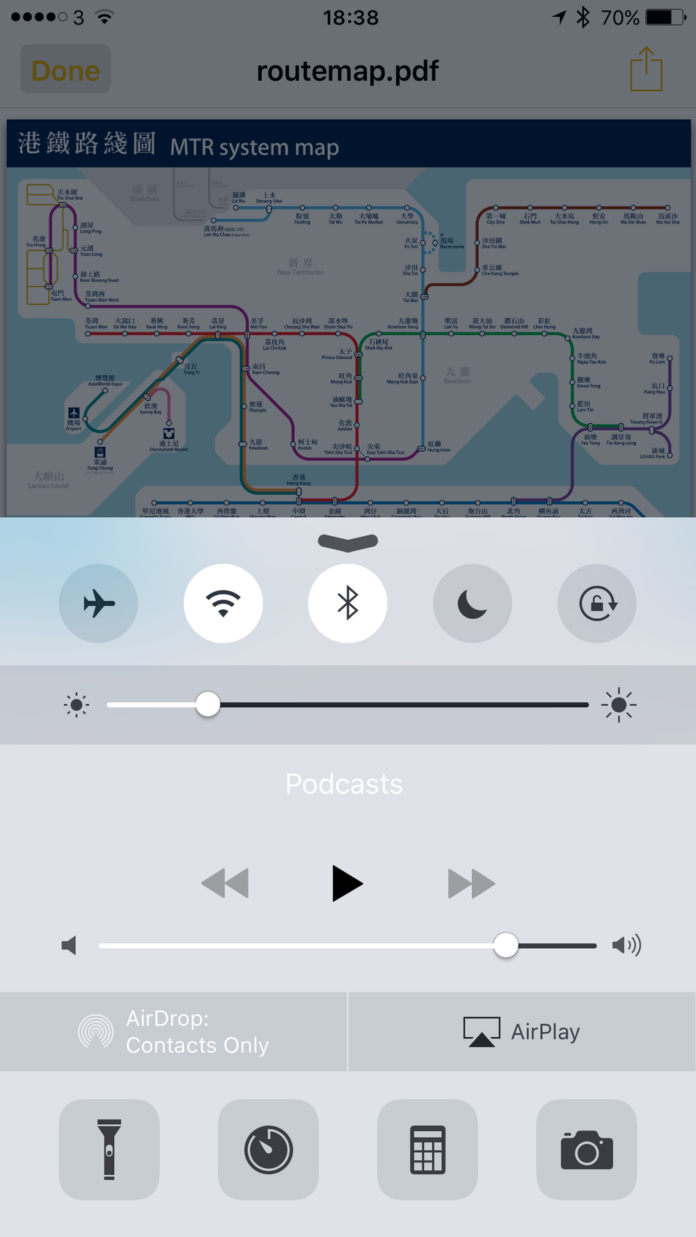Open the Camera
Image resolution: width=696 pixels, height=1237 pixels.
click(x=586, y=1149)
